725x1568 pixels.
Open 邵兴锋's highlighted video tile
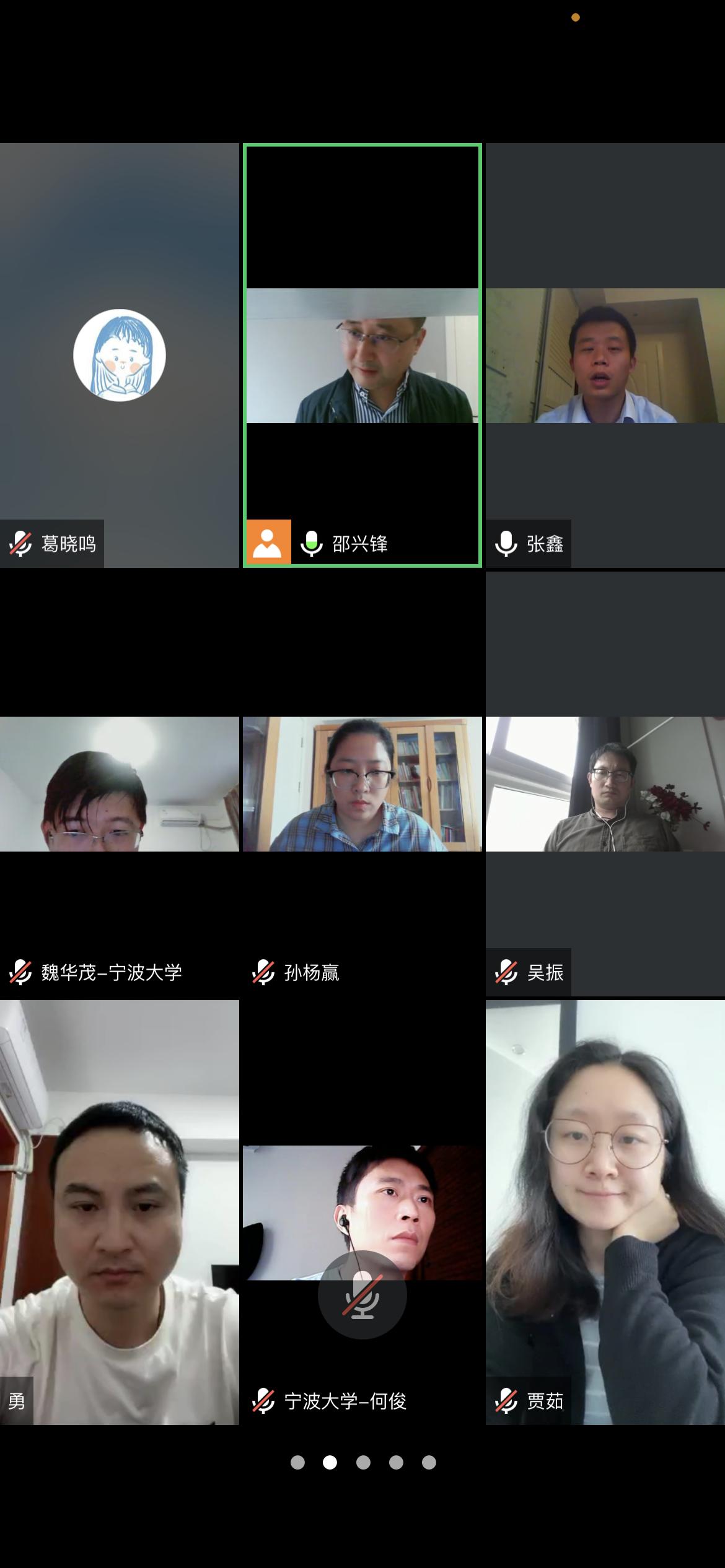(362, 355)
